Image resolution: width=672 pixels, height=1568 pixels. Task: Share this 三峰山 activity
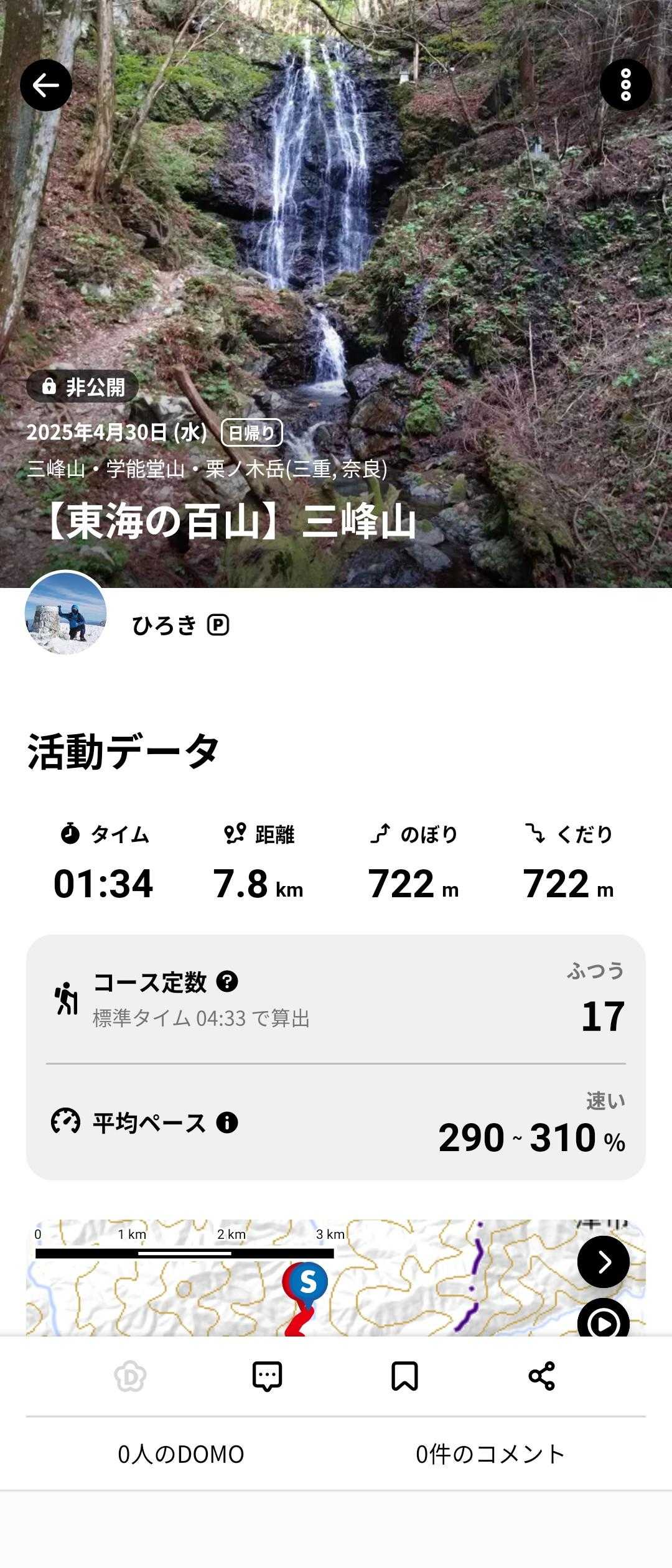(x=541, y=1376)
